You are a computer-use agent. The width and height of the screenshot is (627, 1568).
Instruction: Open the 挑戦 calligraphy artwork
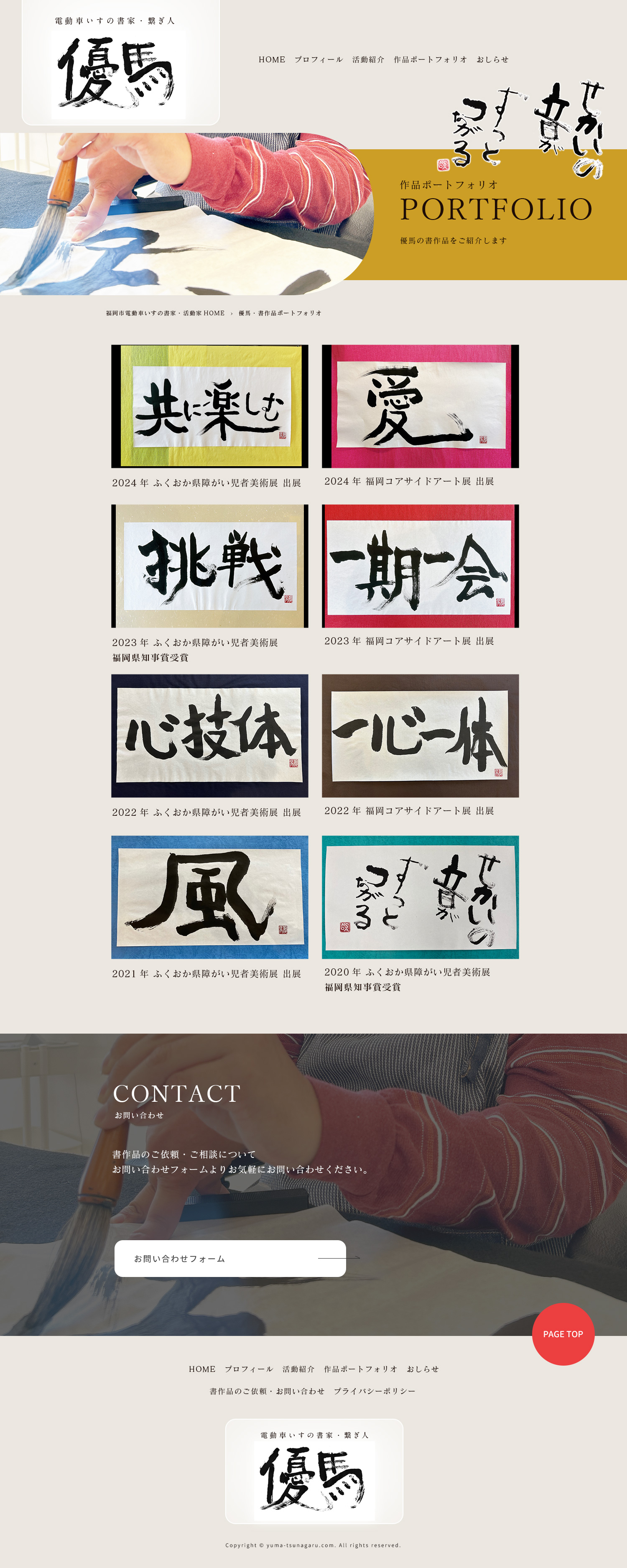pos(209,565)
